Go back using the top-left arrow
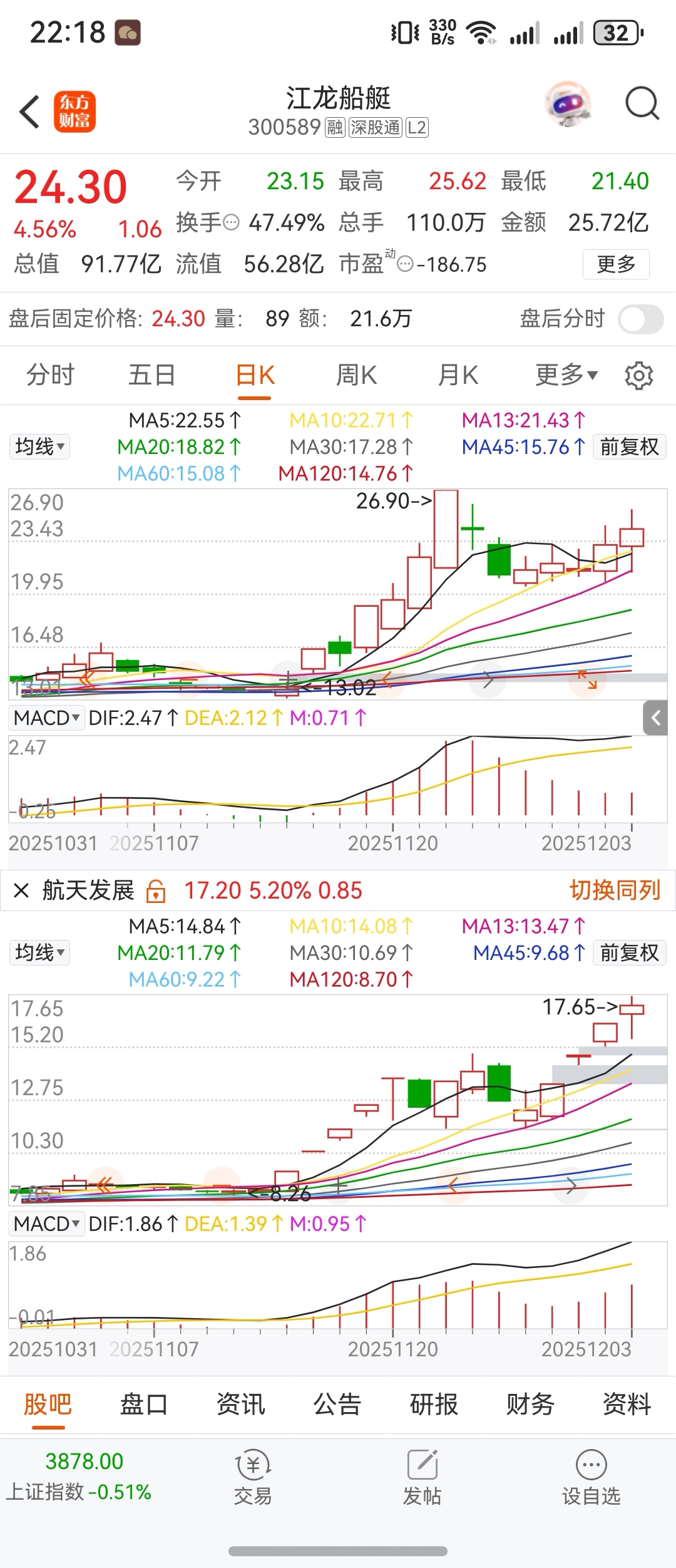This screenshot has width=676, height=1568. coord(29,112)
